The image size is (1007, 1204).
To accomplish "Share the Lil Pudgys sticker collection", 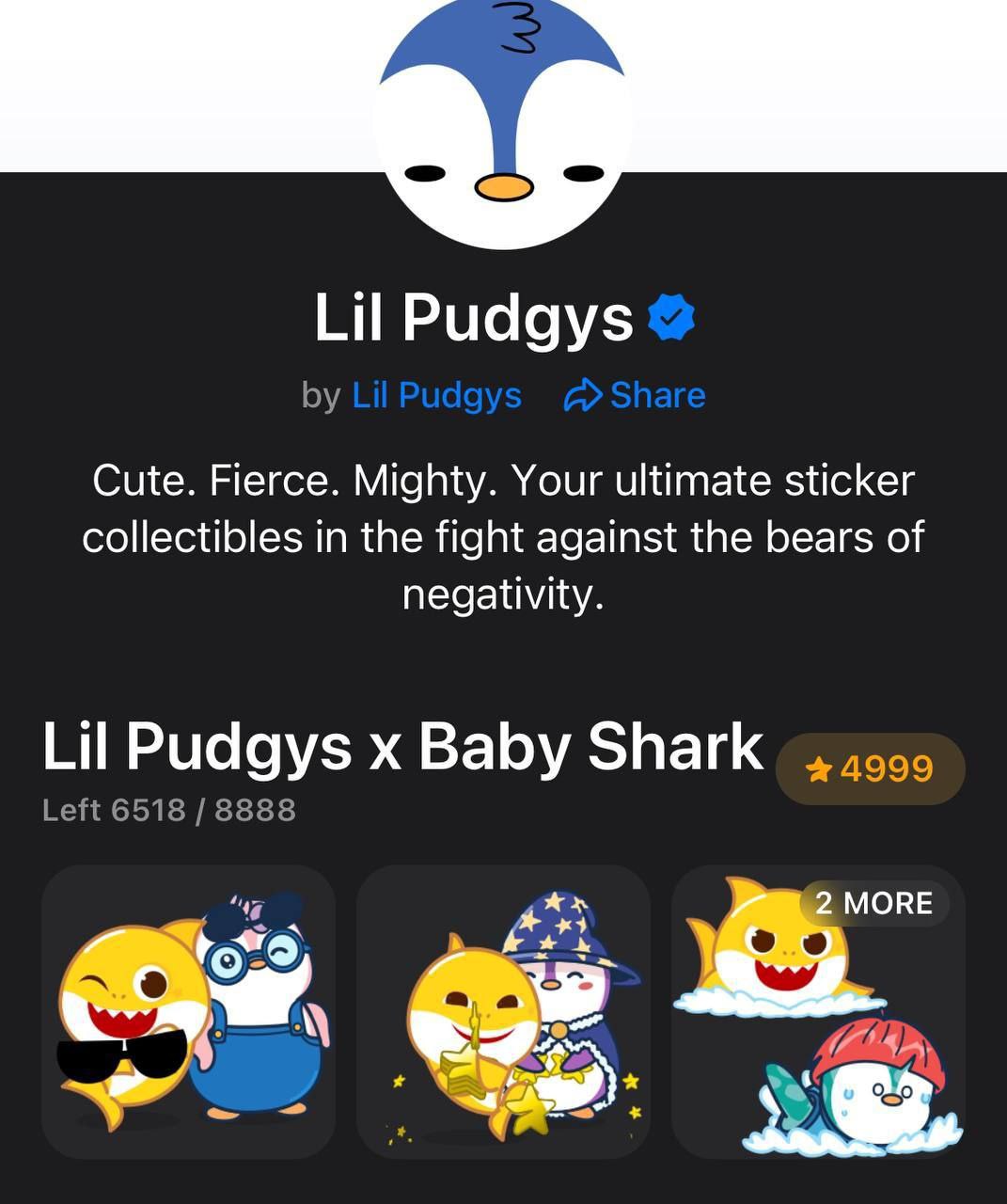I will pyautogui.click(x=635, y=395).
